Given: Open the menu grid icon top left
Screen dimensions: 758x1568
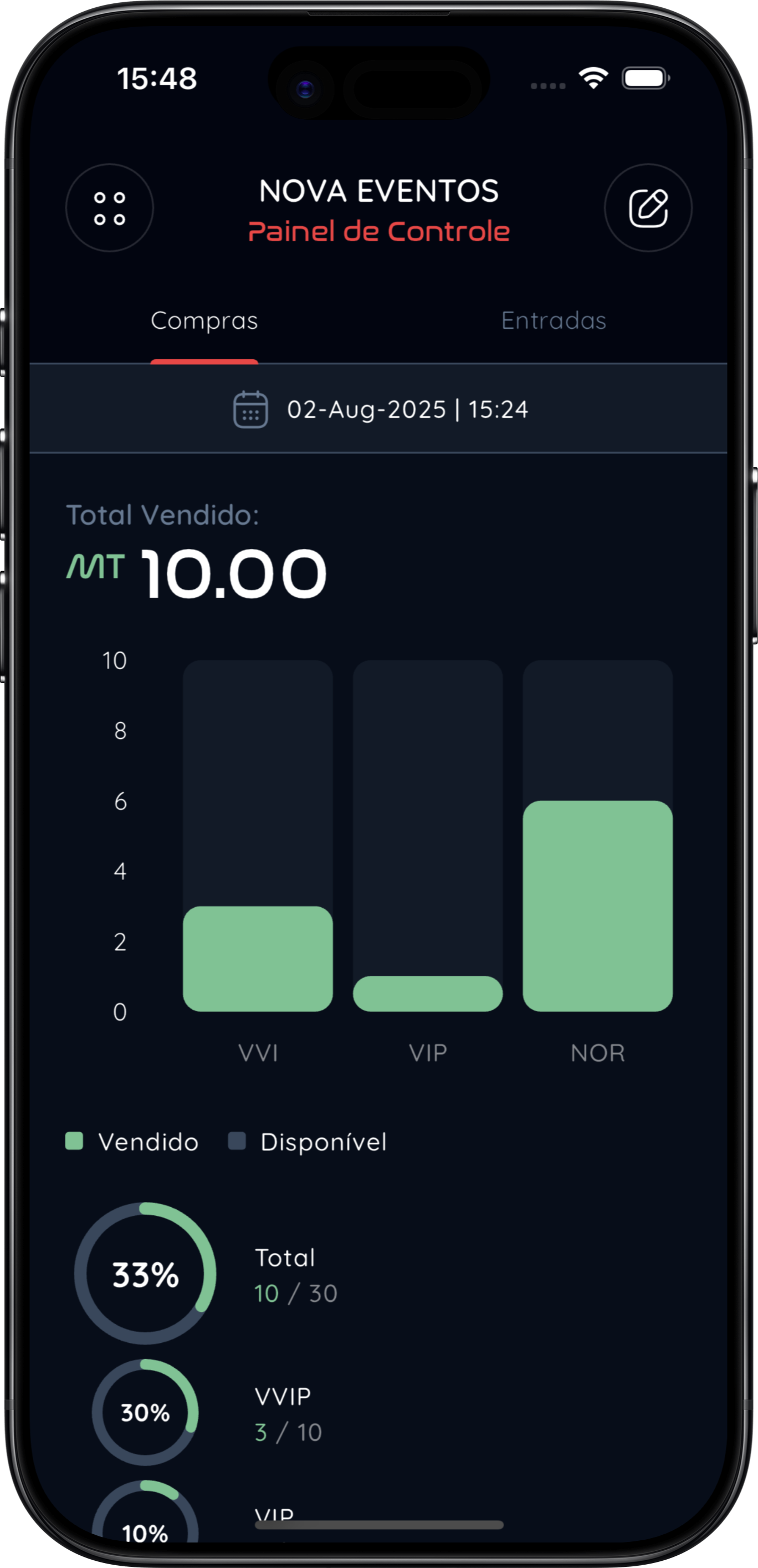Looking at the screenshot, I should (x=110, y=207).
